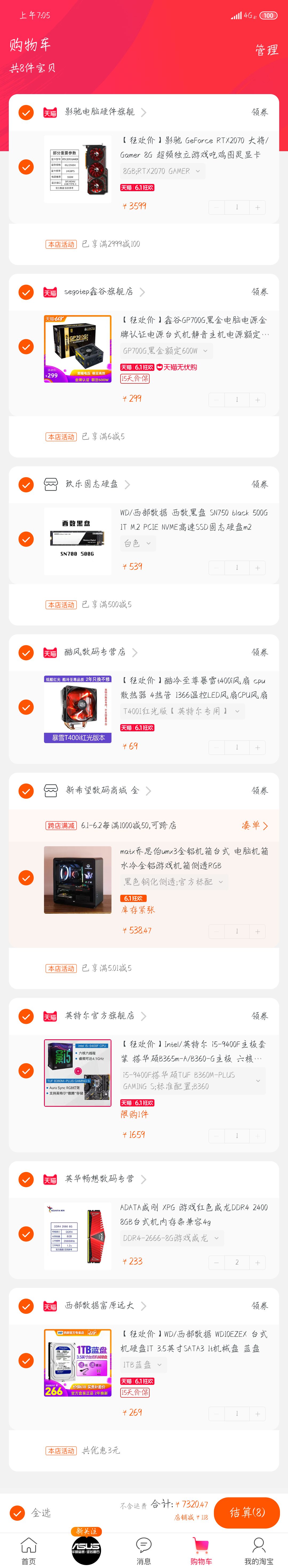Tap 管理 to manage the cart
This screenshot has height=1568, width=288.
point(266,50)
